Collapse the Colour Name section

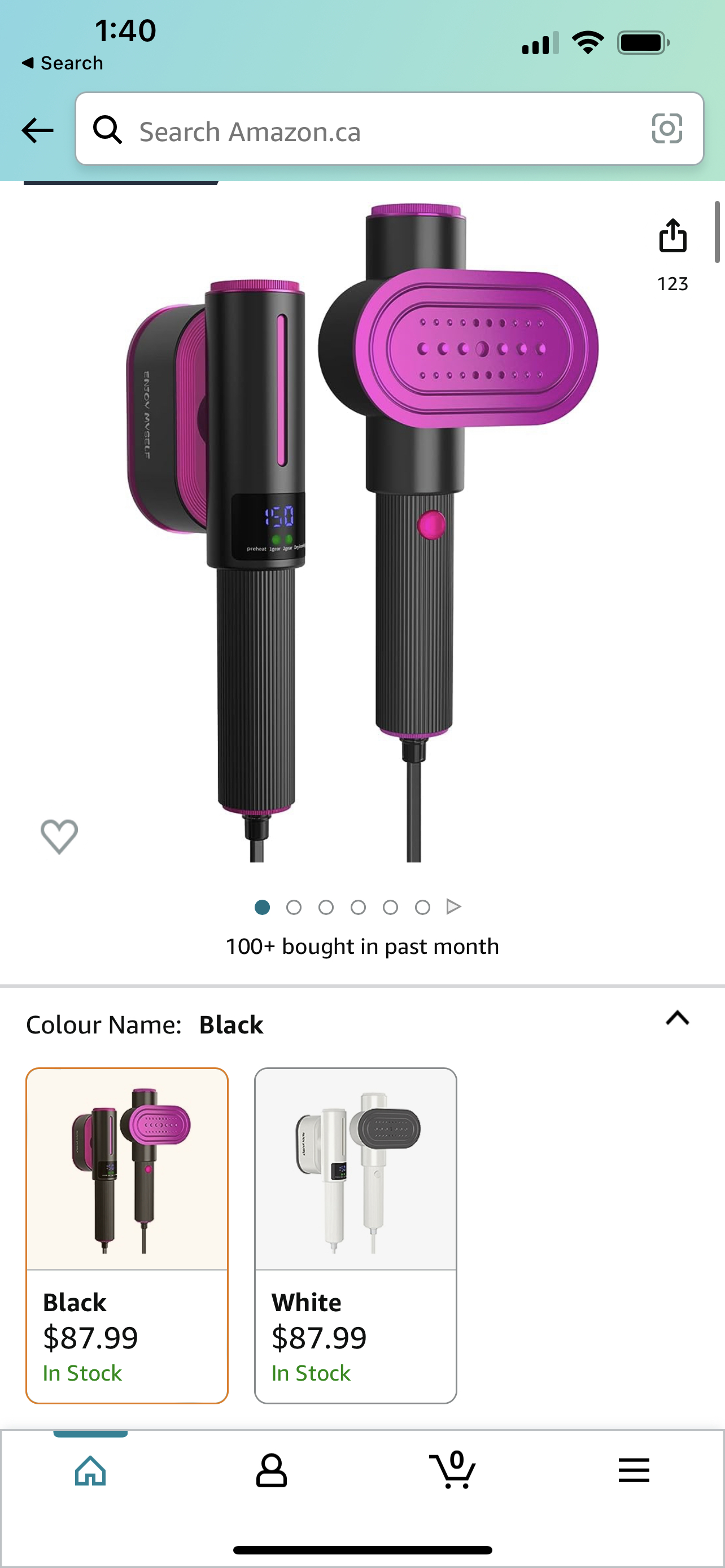click(677, 1018)
